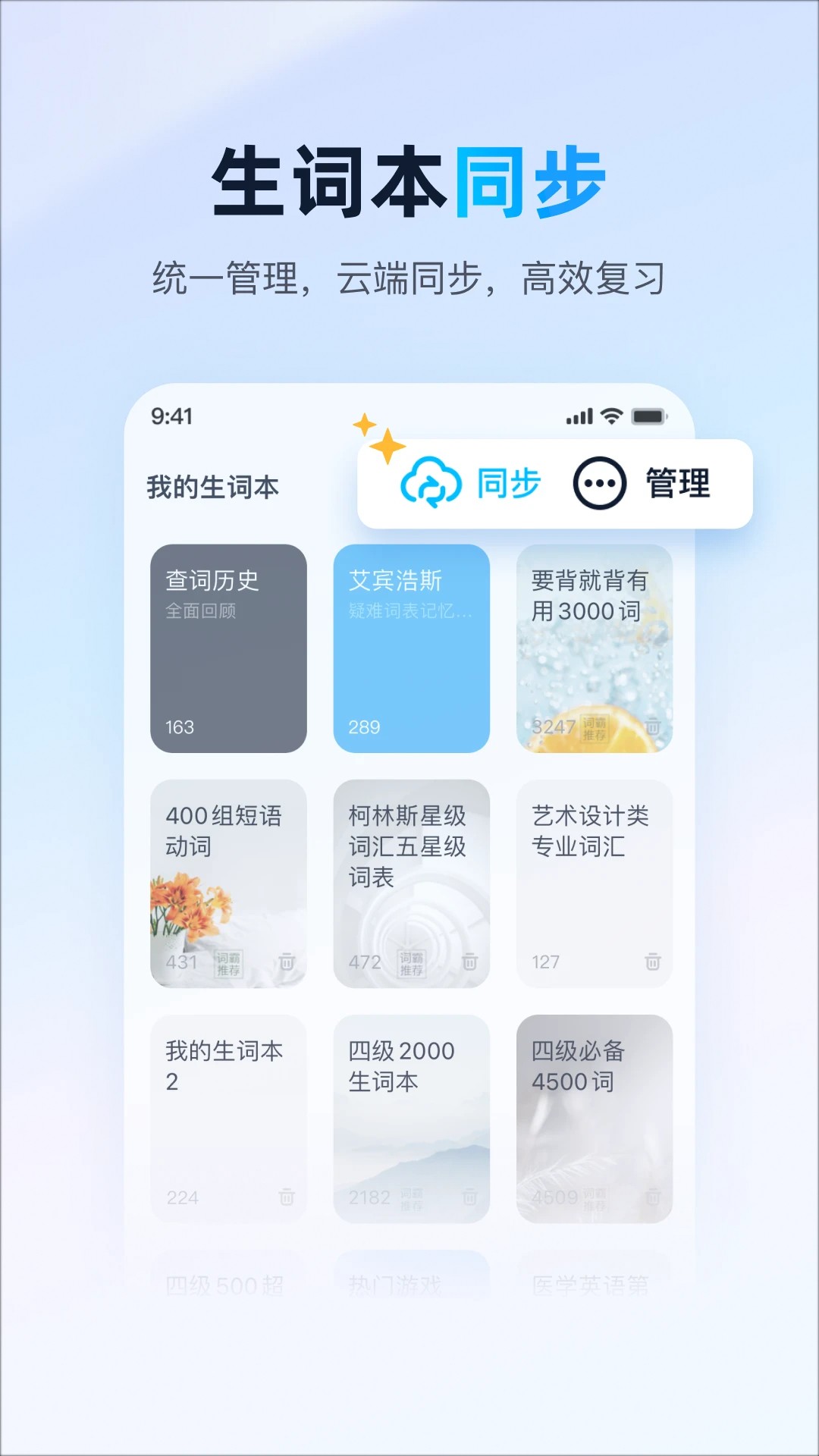This screenshot has height=1456, width=819.
Task: Open the 热门游戏 wordbook card
Action: pyautogui.click(x=411, y=1282)
